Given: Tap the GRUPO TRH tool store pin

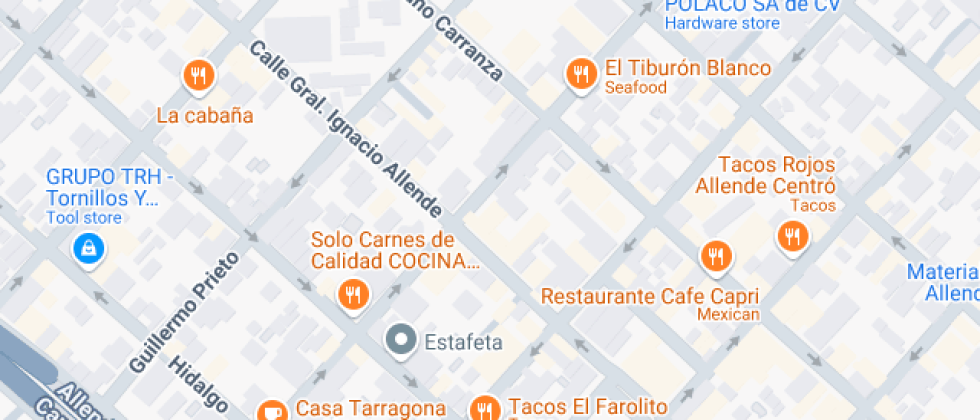Looking at the screenshot, I should tap(89, 249).
